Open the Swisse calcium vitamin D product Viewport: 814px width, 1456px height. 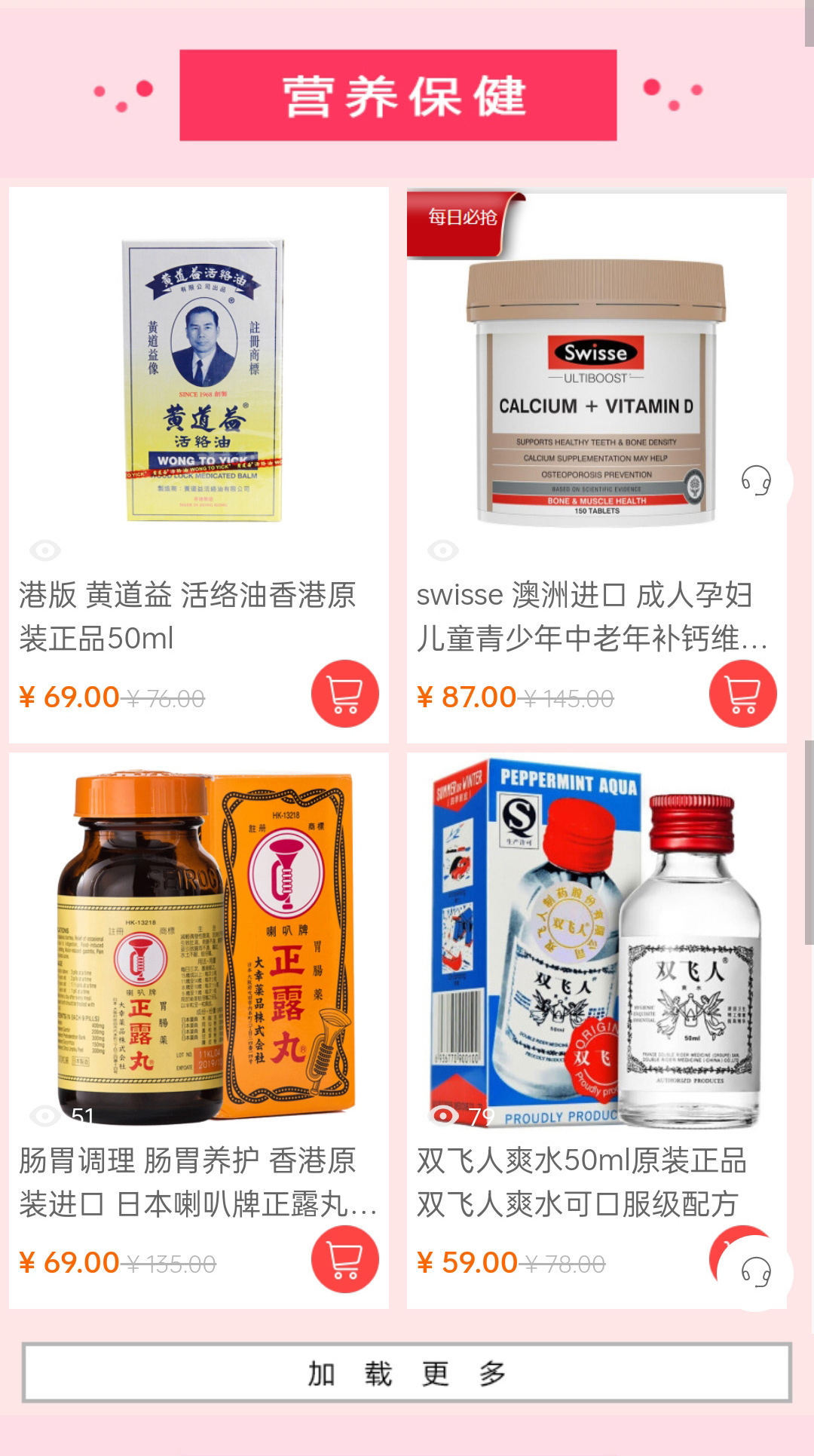pos(597,464)
